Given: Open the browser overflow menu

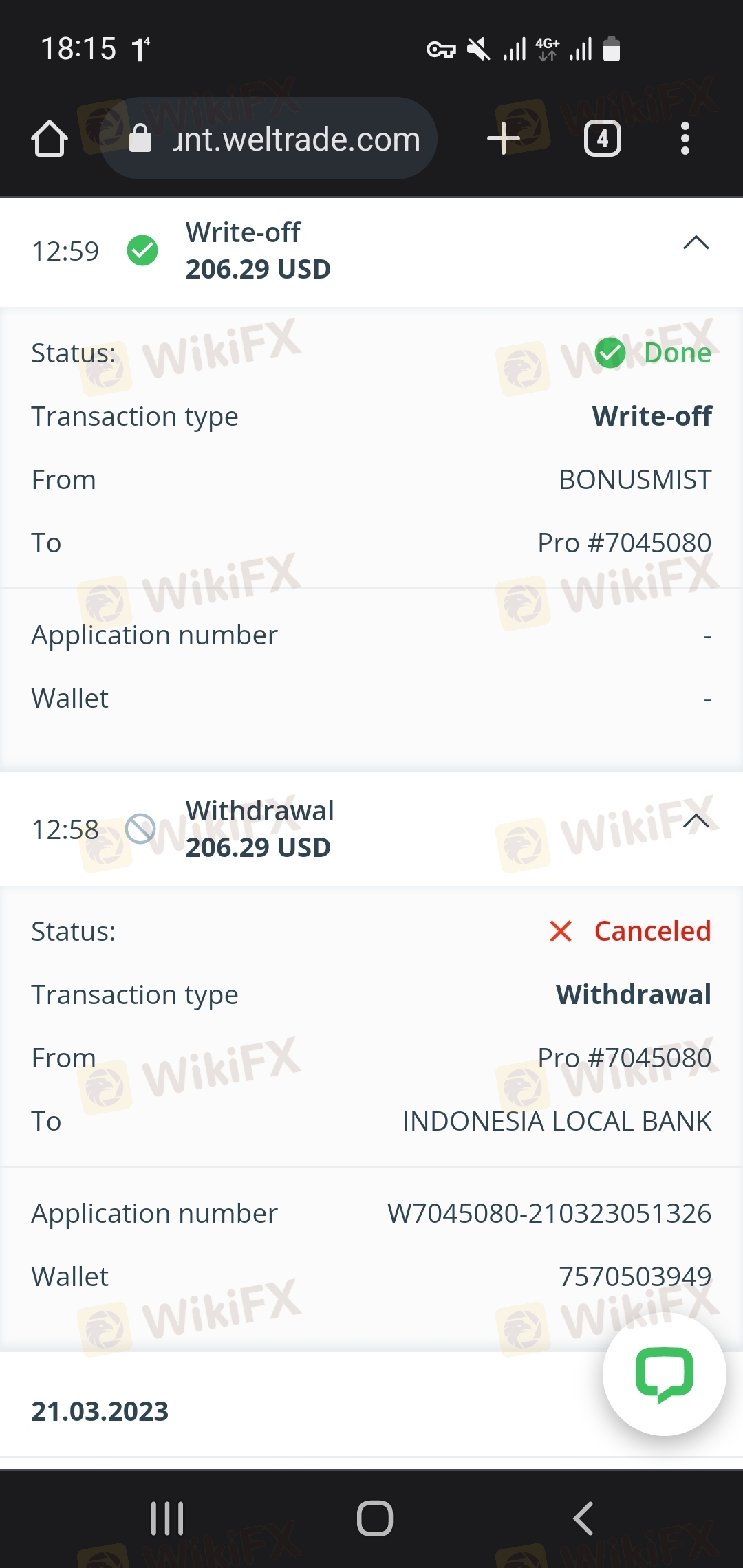Looking at the screenshot, I should click(x=685, y=138).
